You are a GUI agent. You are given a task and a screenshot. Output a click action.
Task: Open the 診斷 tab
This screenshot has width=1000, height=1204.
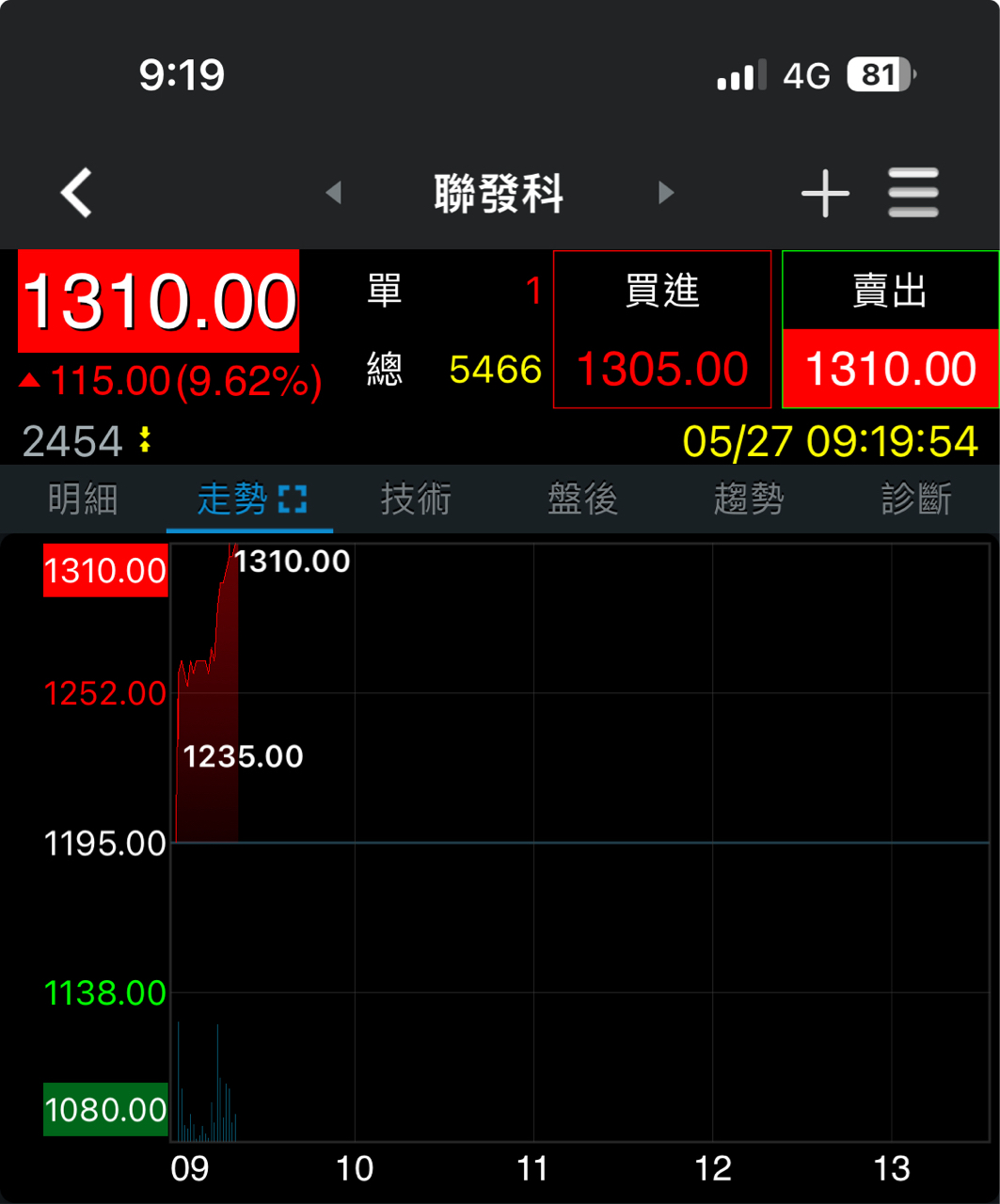[915, 499]
